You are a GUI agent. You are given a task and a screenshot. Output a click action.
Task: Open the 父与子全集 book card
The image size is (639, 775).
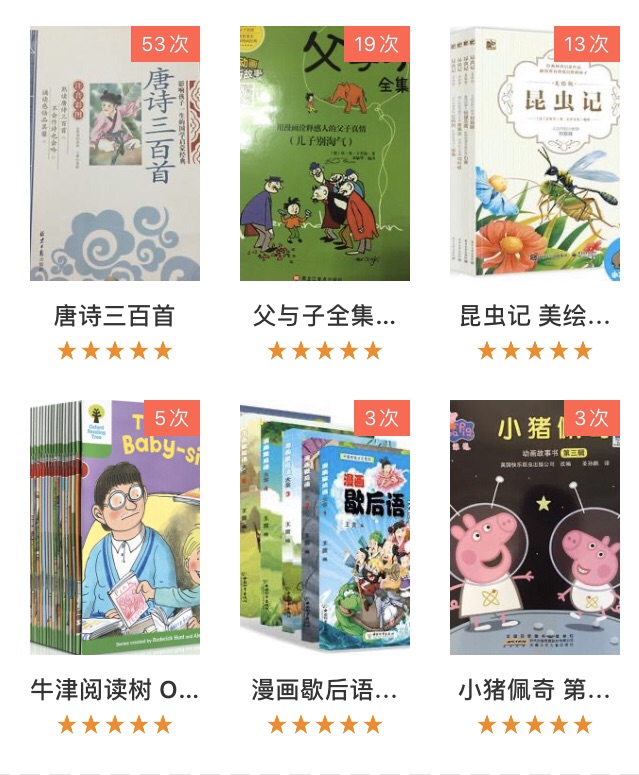(324, 155)
